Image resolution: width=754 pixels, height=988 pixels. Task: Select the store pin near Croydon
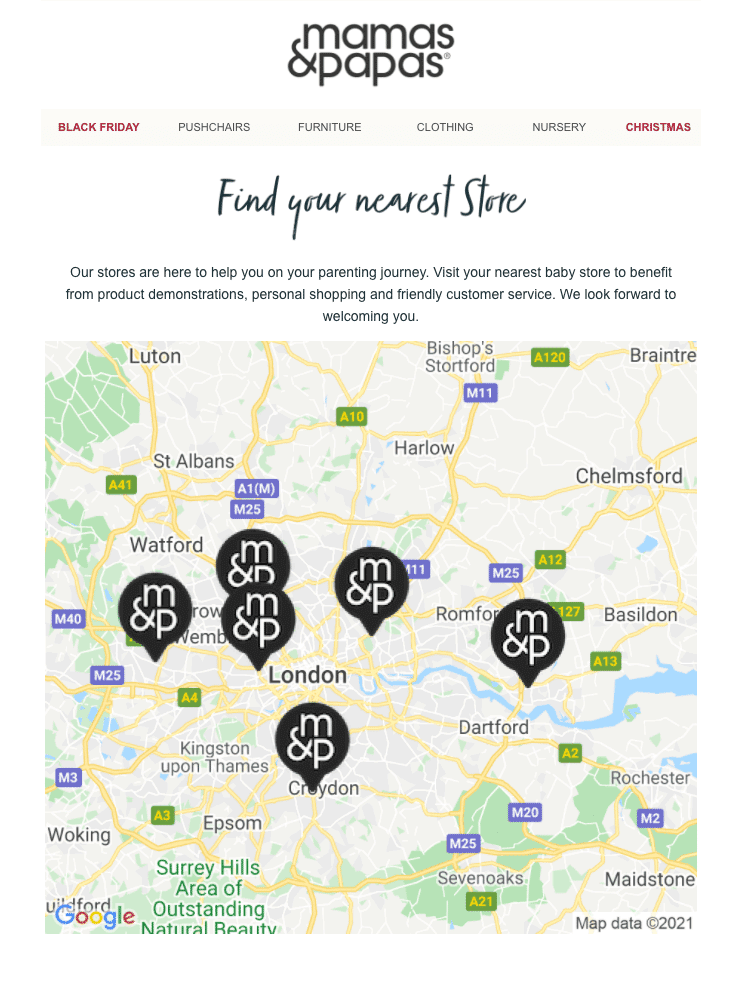point(312,741)
